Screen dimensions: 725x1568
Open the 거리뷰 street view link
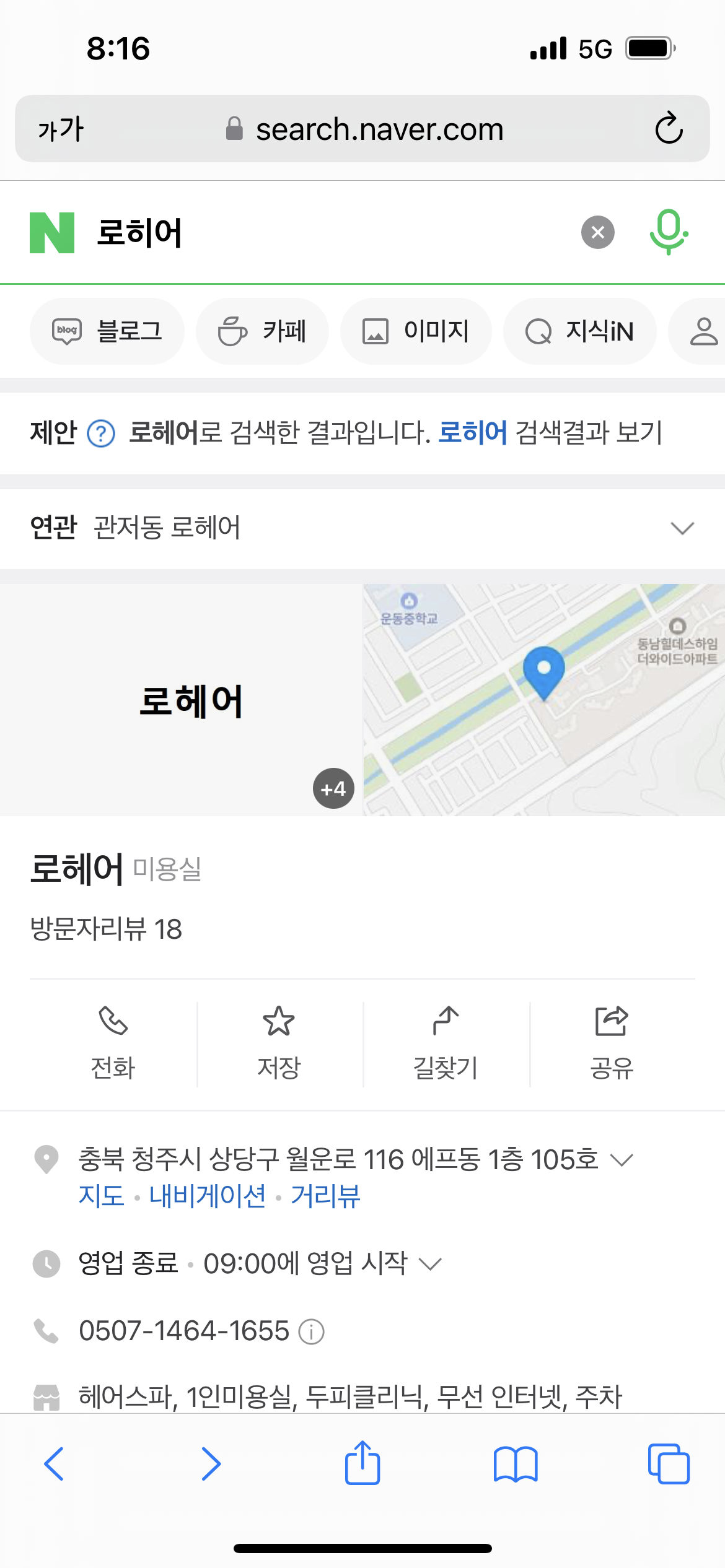point(325,1196)
